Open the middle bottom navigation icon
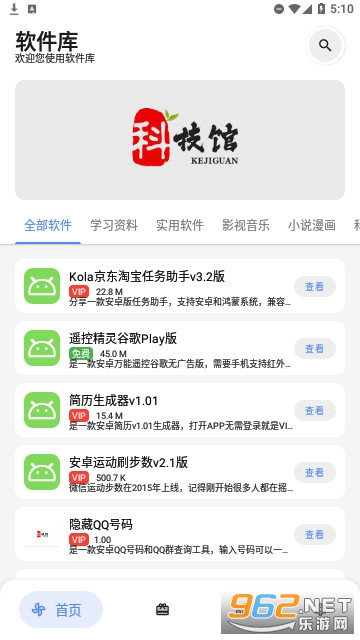Screen dimensions: 360x640 pos(162,609)
